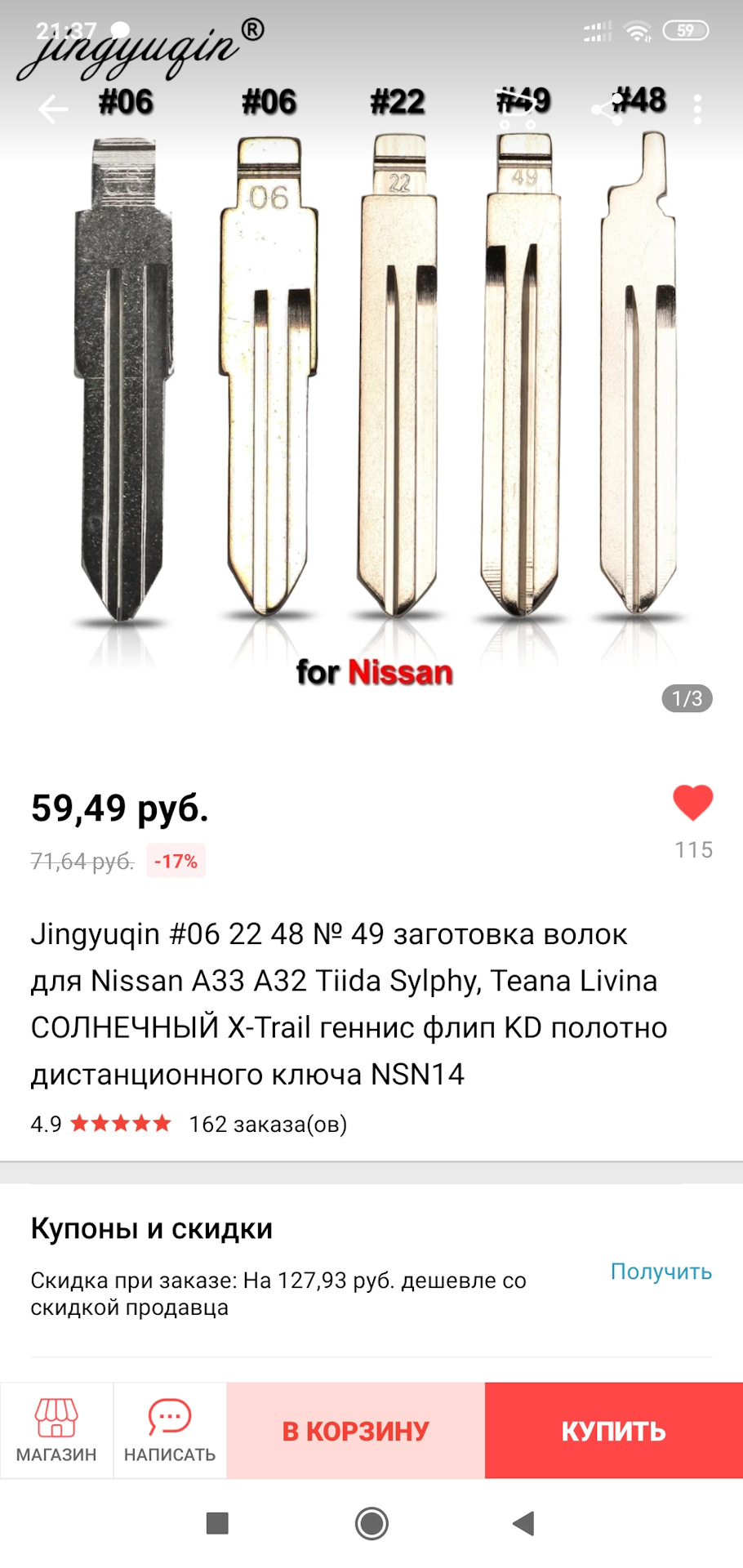Viewport: 743px width, 1568px height.
Task: Open the Nissan key blades product photo
Action: click(x=371, y=392)
